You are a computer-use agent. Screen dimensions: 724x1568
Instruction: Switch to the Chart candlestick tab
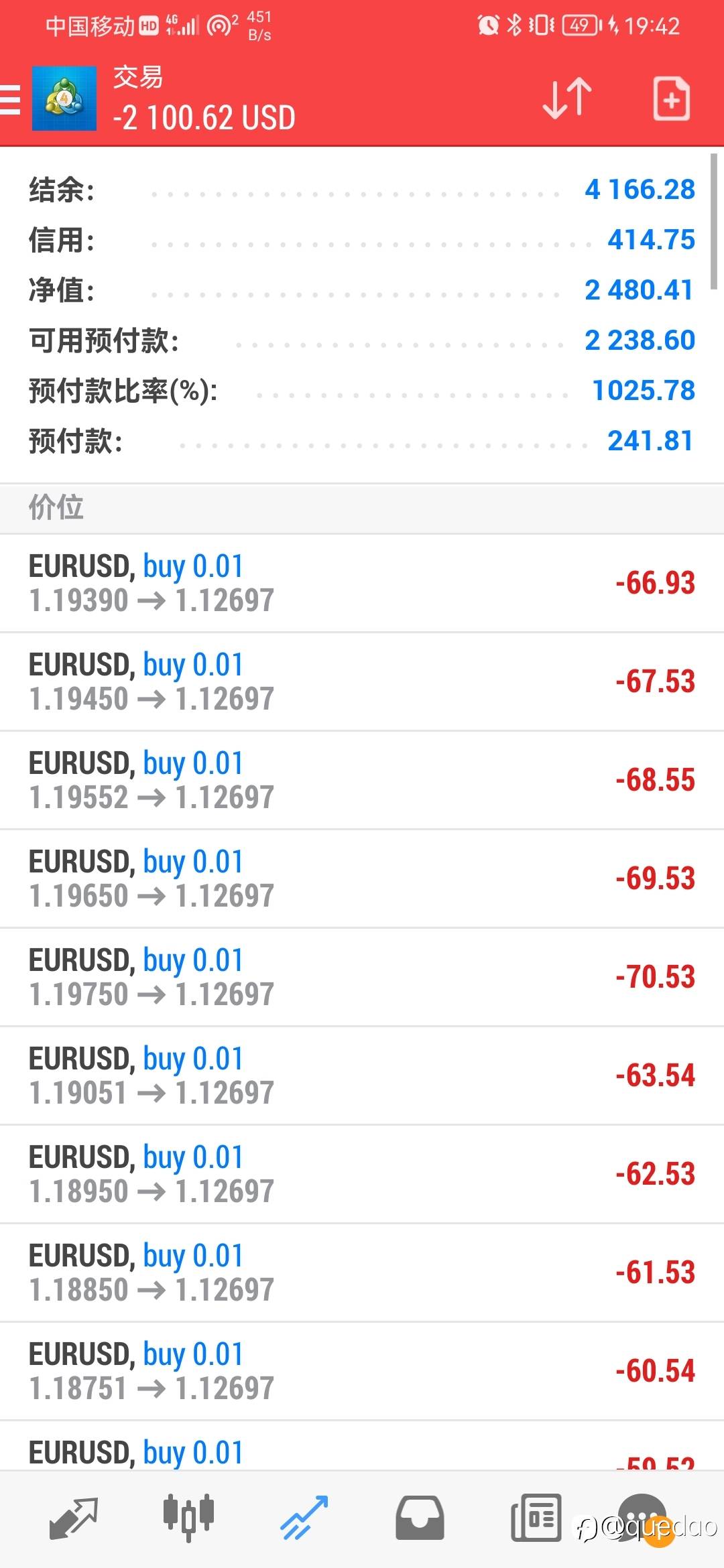pyautogui.click(x=188, y=1516)
